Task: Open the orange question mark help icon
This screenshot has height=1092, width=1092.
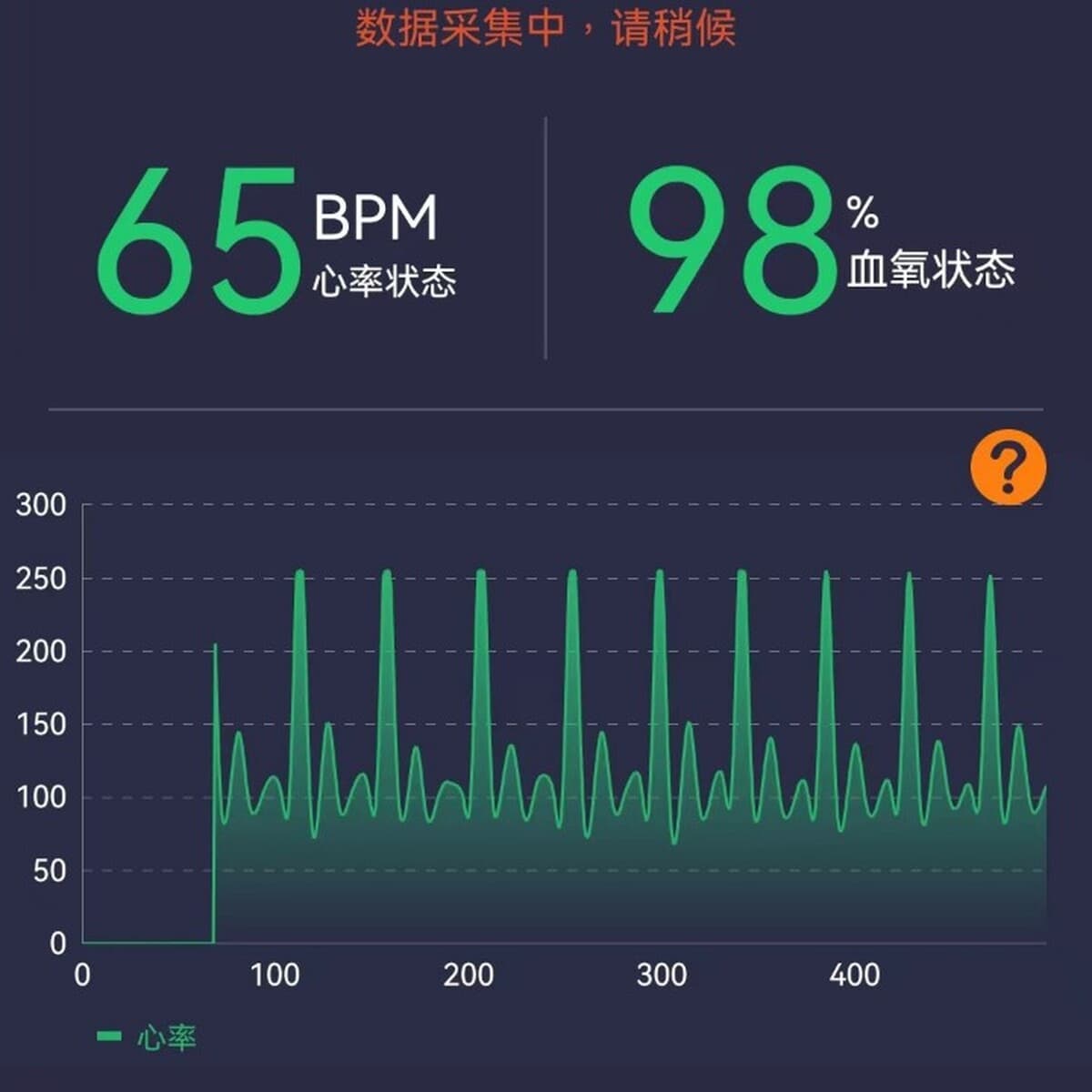Action: (x=1007, y=468)
